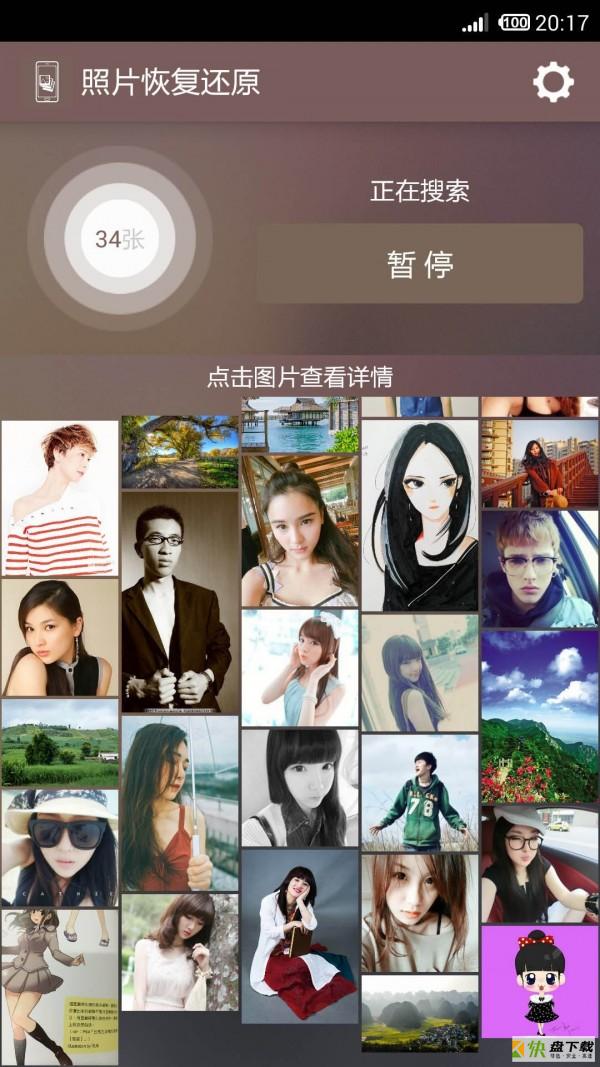The height and width of the screenshot is (1067, 600).
Task: View the tree and meadow landscape photo
Action: pos(180,452)
